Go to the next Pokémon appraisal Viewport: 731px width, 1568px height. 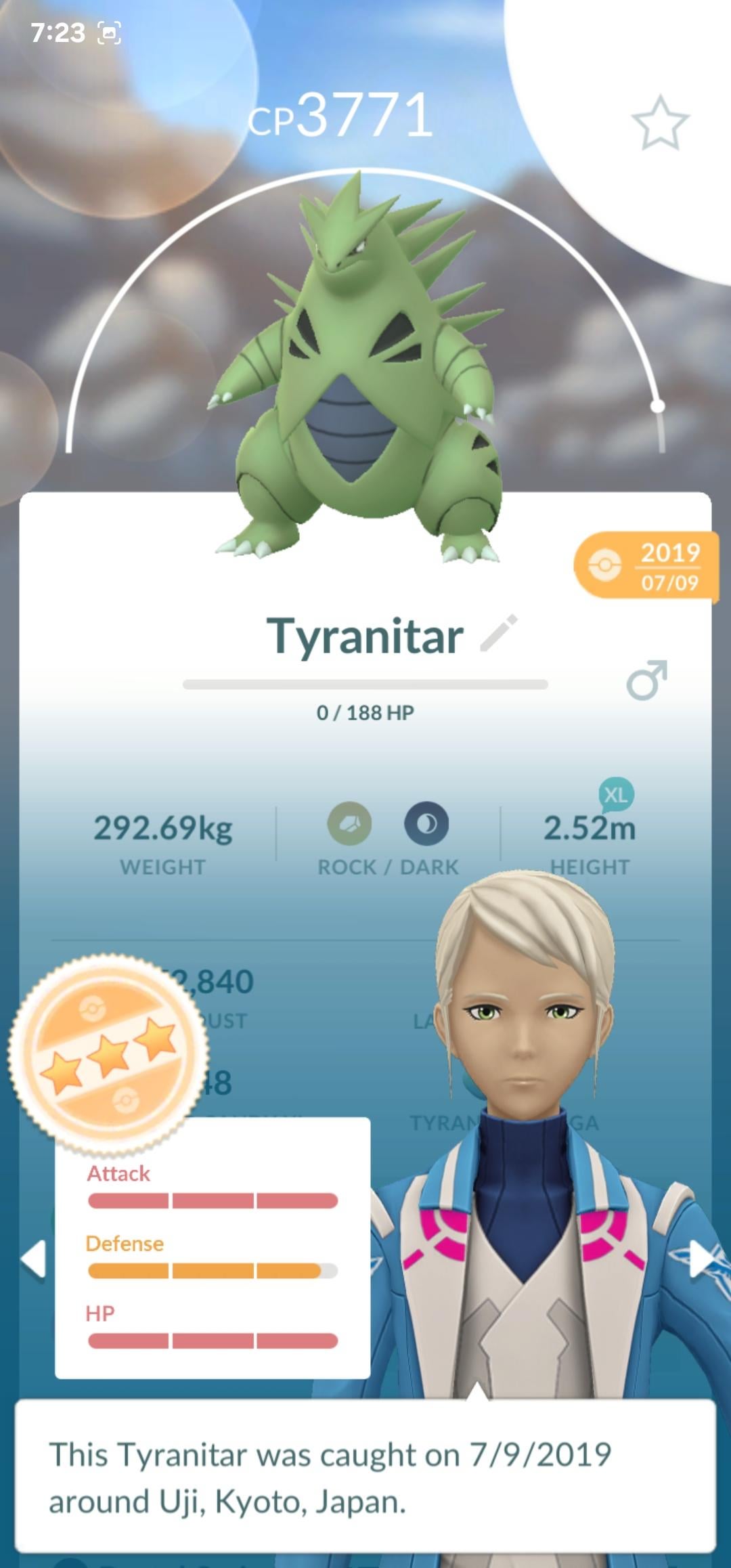click(x=701, y=1259)
